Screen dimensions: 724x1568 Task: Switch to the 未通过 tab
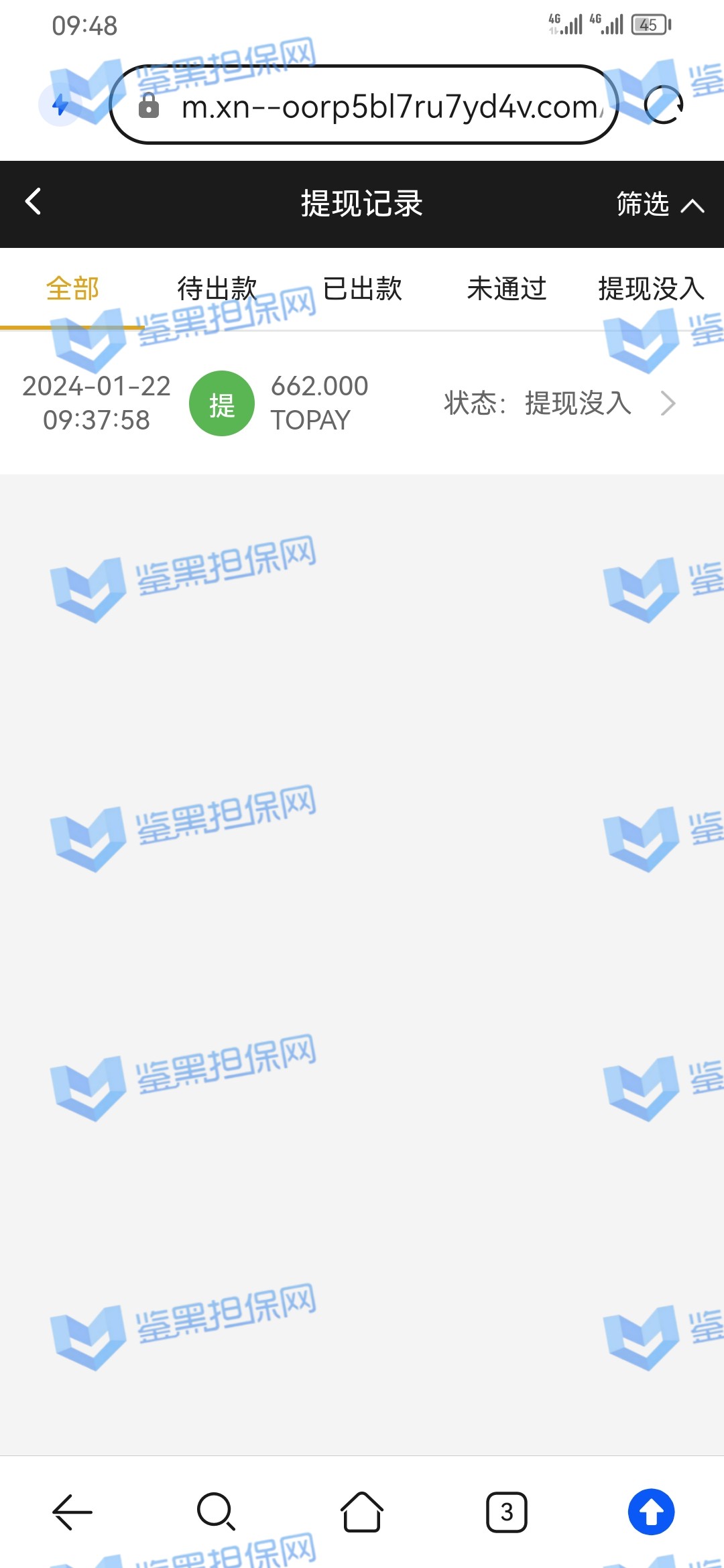click(x=507, y=289)
